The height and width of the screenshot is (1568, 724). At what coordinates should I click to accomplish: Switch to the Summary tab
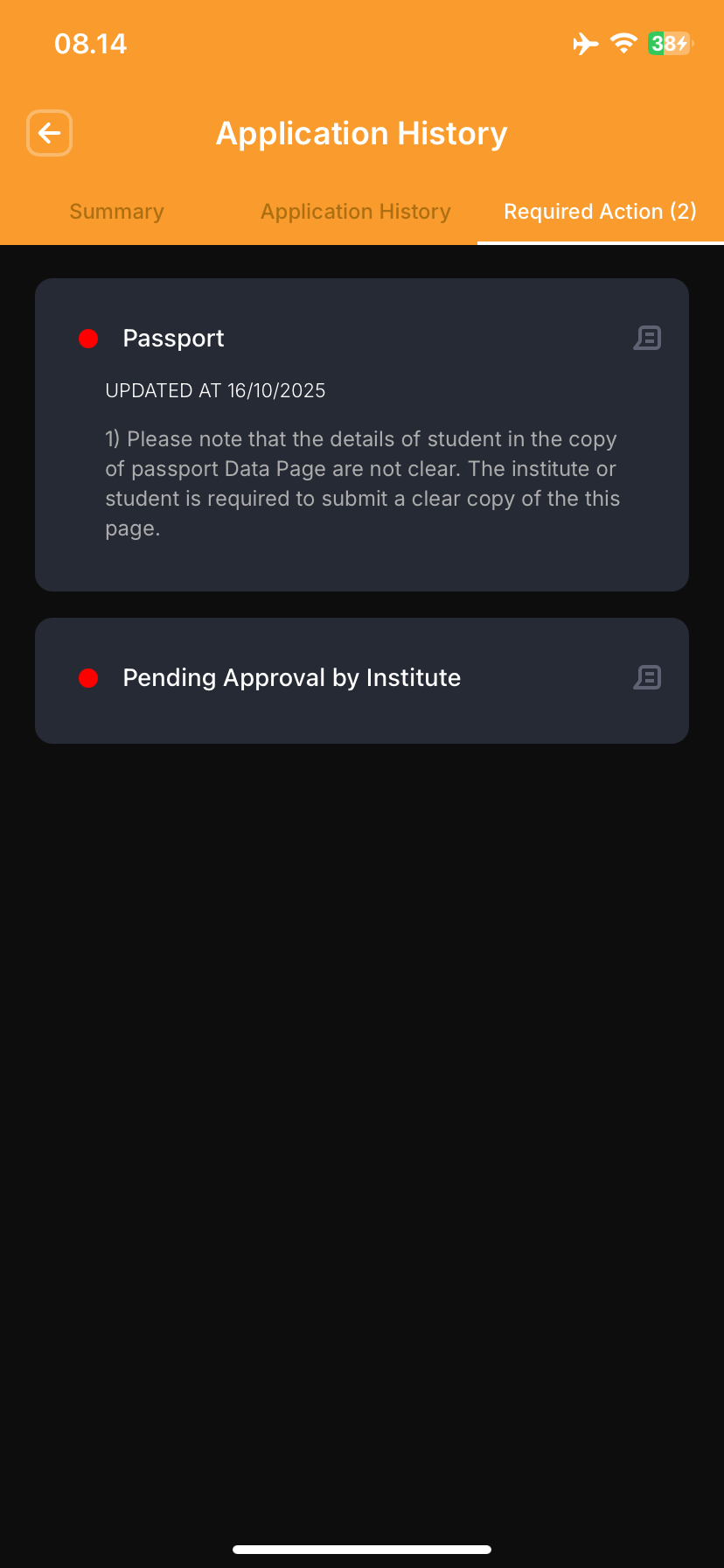(x=116, y=212)
